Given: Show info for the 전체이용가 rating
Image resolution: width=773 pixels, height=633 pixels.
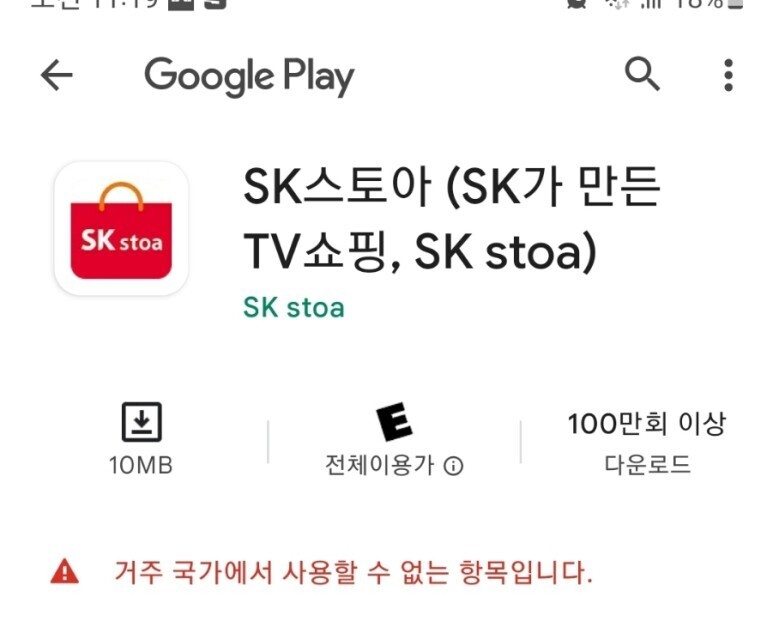Looking at the screenshot, I should (454, 465).
